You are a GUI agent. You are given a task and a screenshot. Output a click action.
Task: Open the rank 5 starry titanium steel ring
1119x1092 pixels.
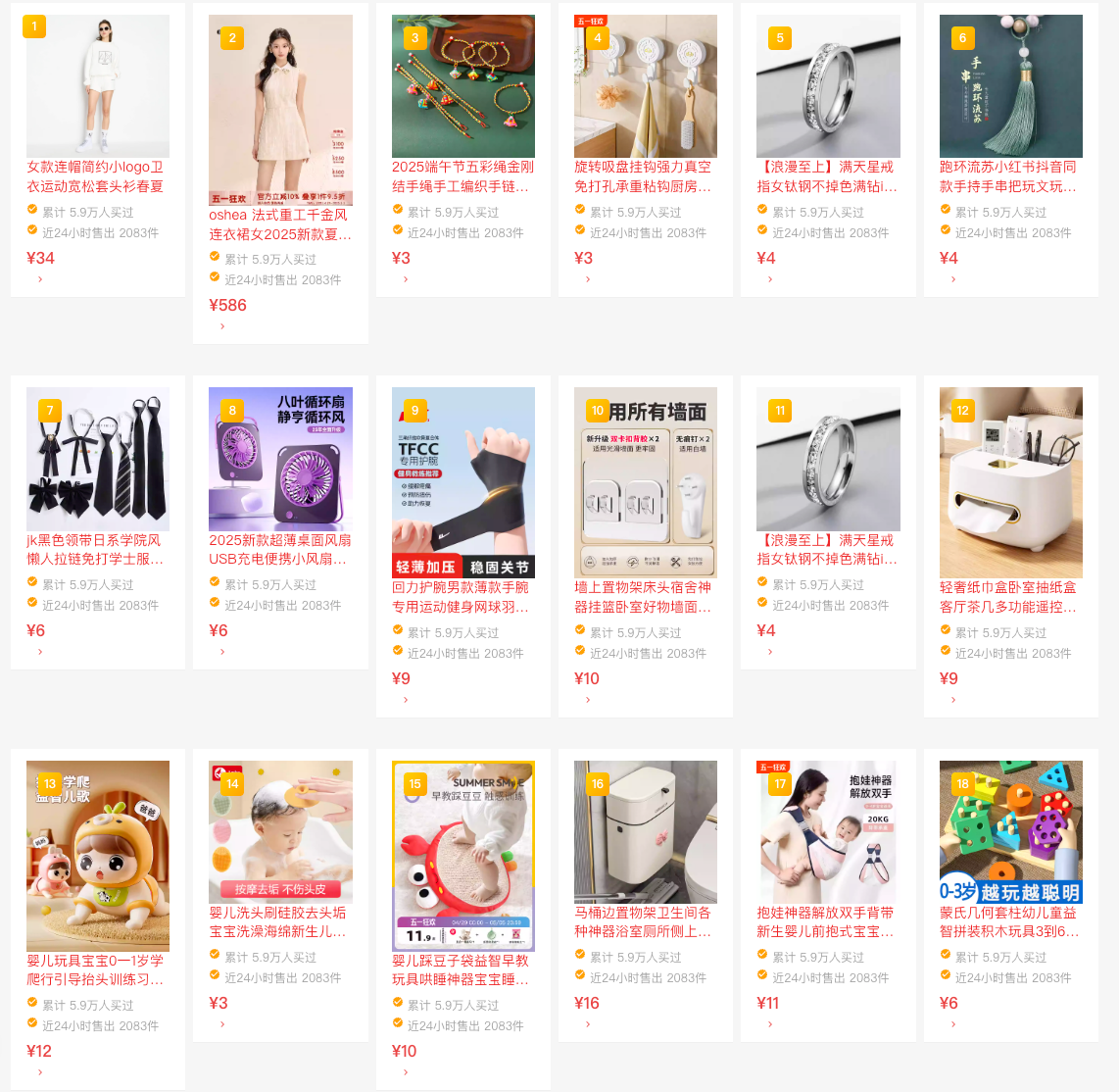click(x=828, y=86)
